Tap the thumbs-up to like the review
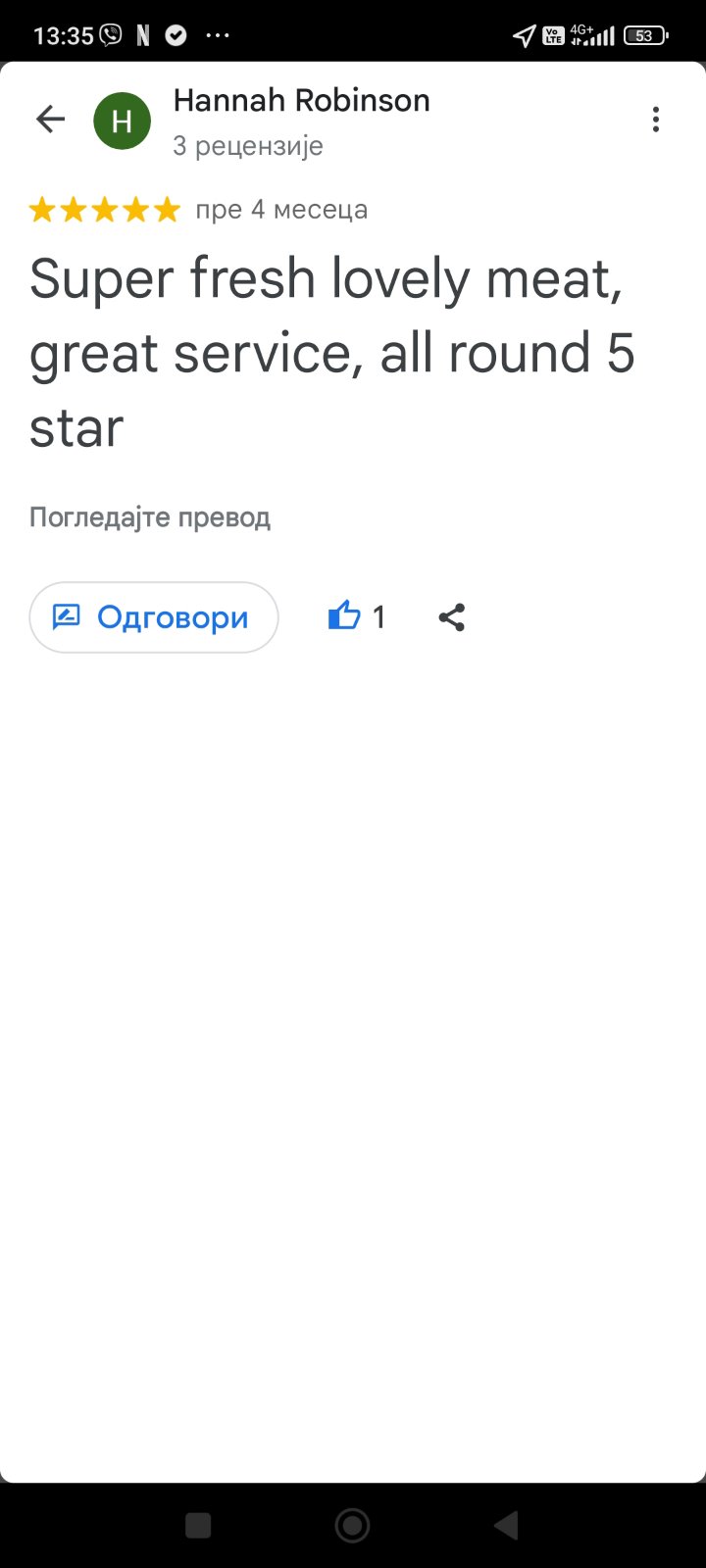This screenshot has width=706, height=1568. pyautogui.click(x=345, y=615)
